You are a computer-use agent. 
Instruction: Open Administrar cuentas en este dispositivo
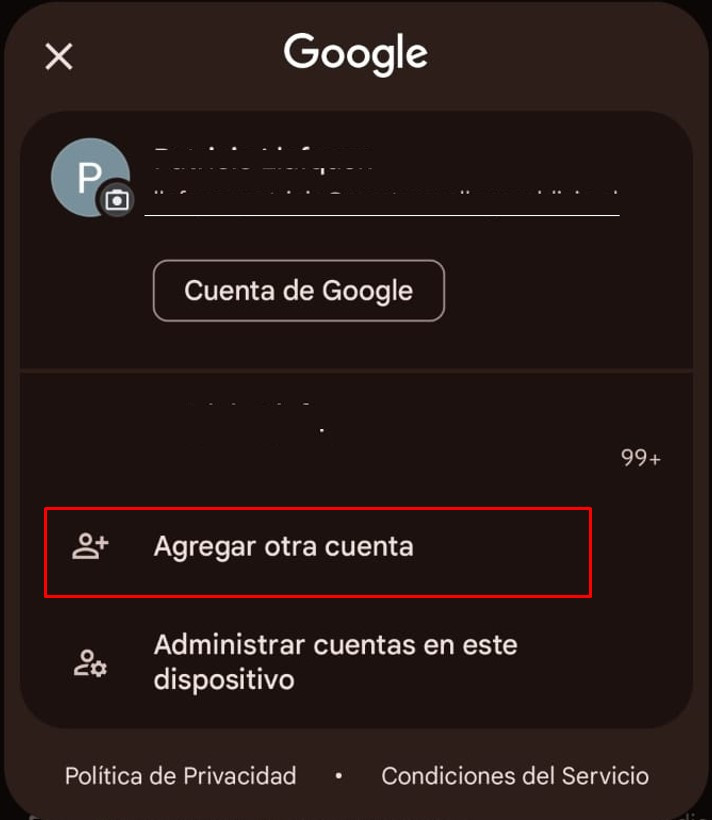click(335, 662)
